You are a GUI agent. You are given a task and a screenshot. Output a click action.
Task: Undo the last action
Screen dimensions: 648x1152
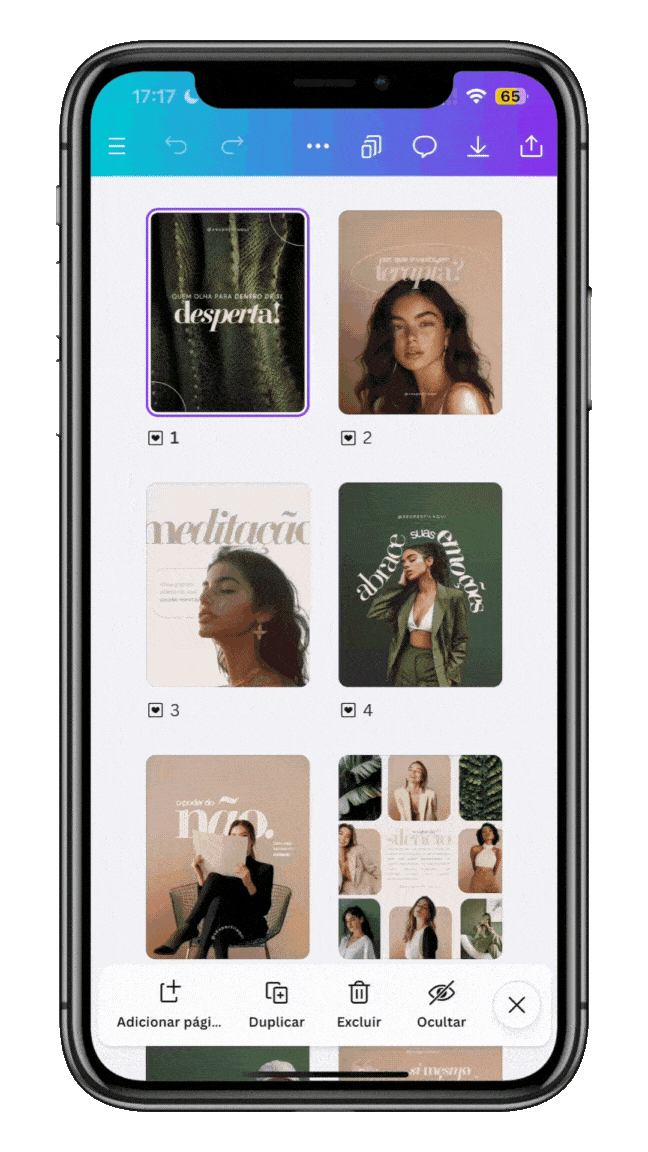coord(176,147)
